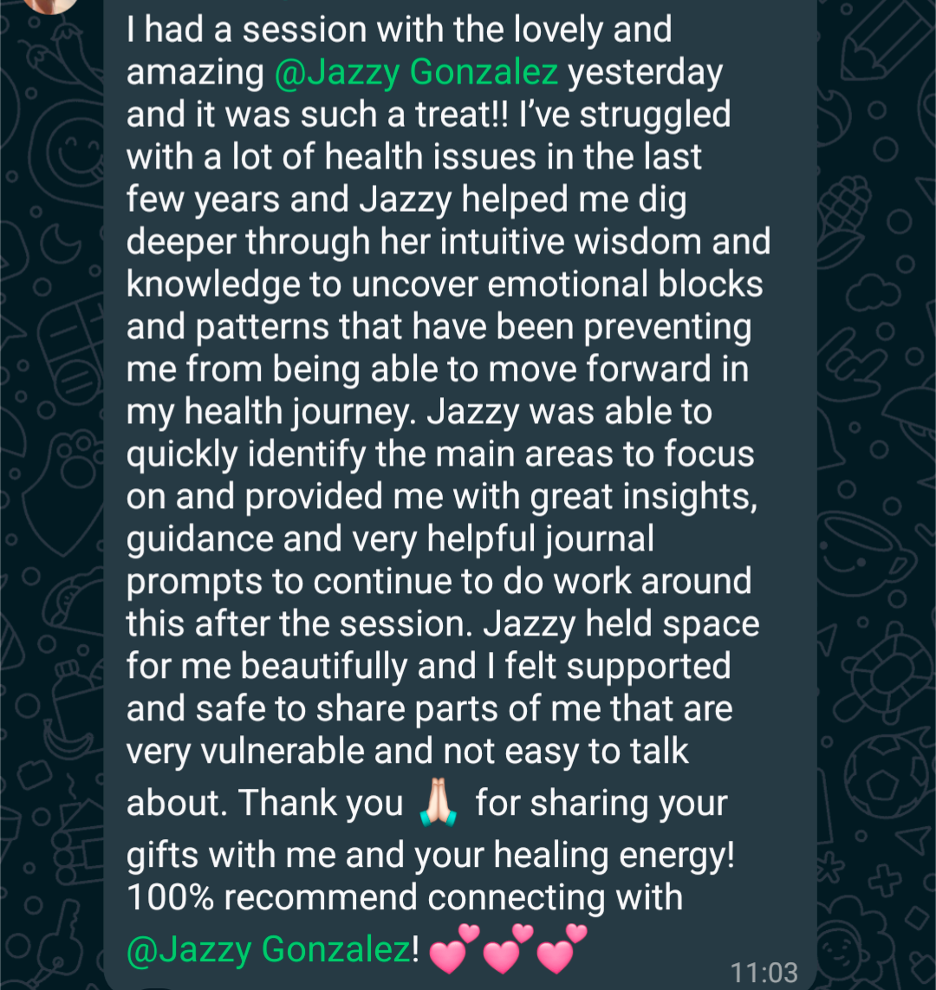Tap the @Jazzy Gonzalez mention beside the hearts
This screenshot has height=990, width=936.
[x=269, y=949]
